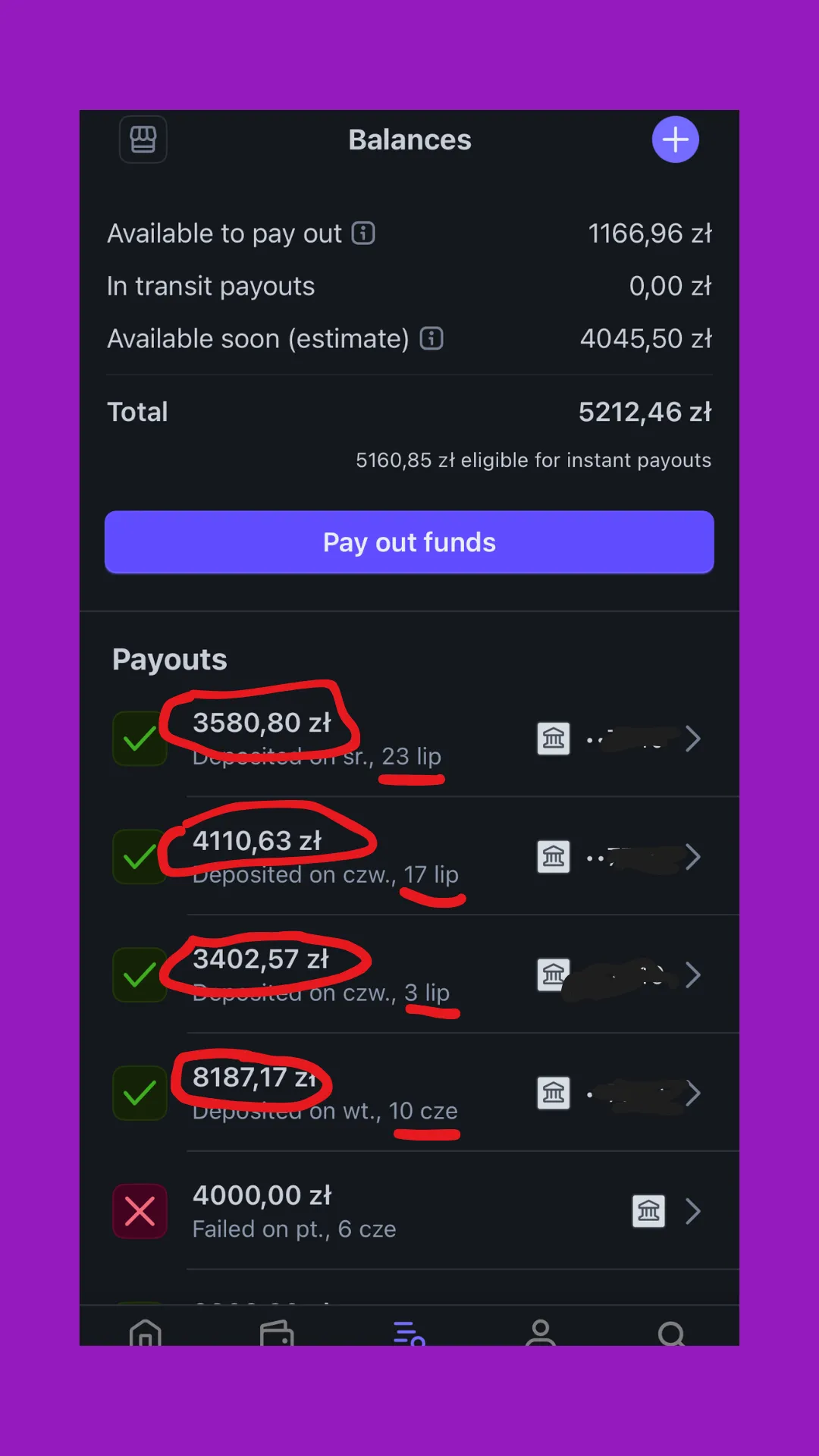Open the 4110,63 zł payout from 17 lip
819x1456 pixels.
pyautogui.click(x=409, y=856)
